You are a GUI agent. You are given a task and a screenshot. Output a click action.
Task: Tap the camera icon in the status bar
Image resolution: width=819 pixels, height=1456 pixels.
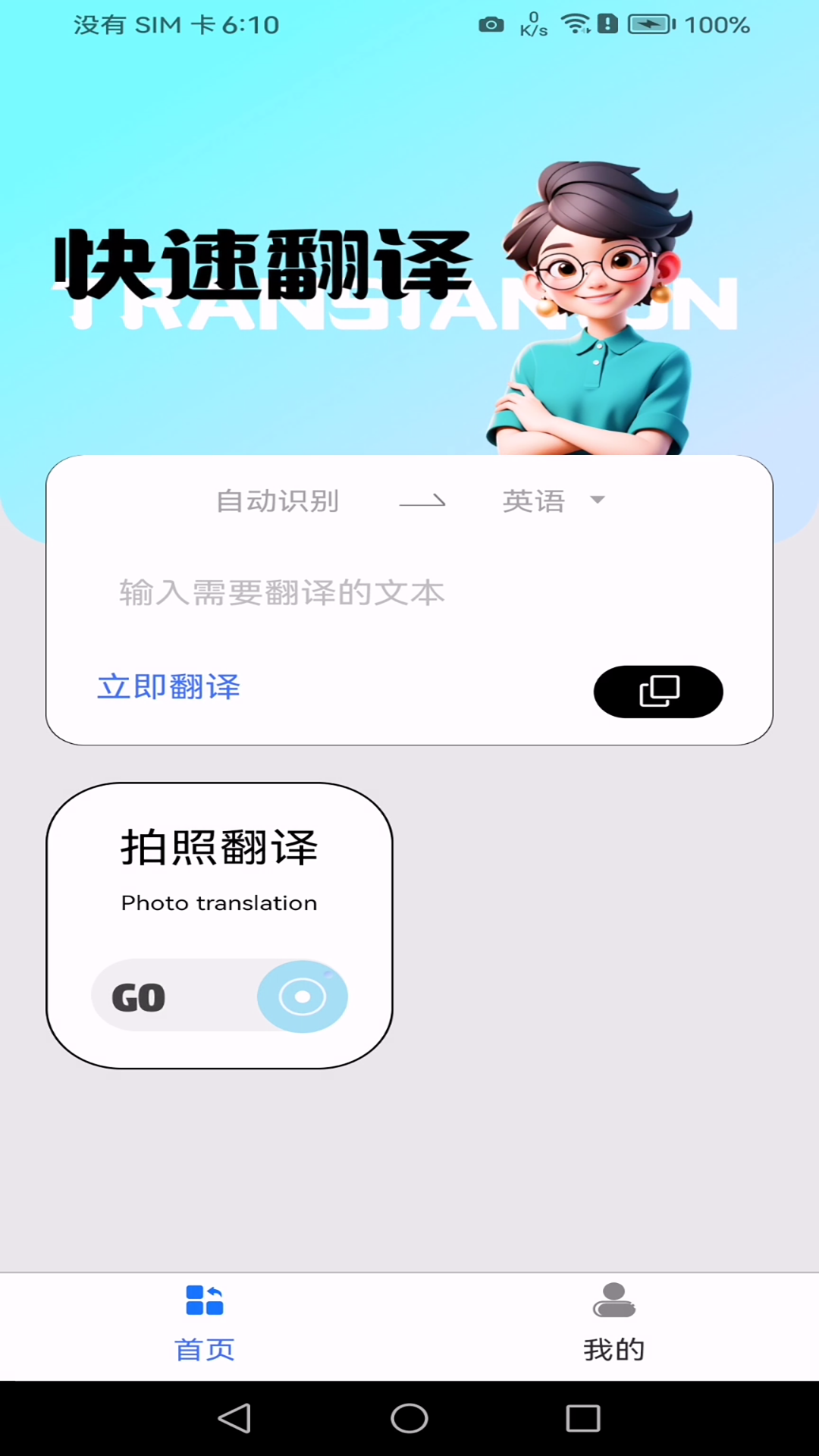[491, 25]
